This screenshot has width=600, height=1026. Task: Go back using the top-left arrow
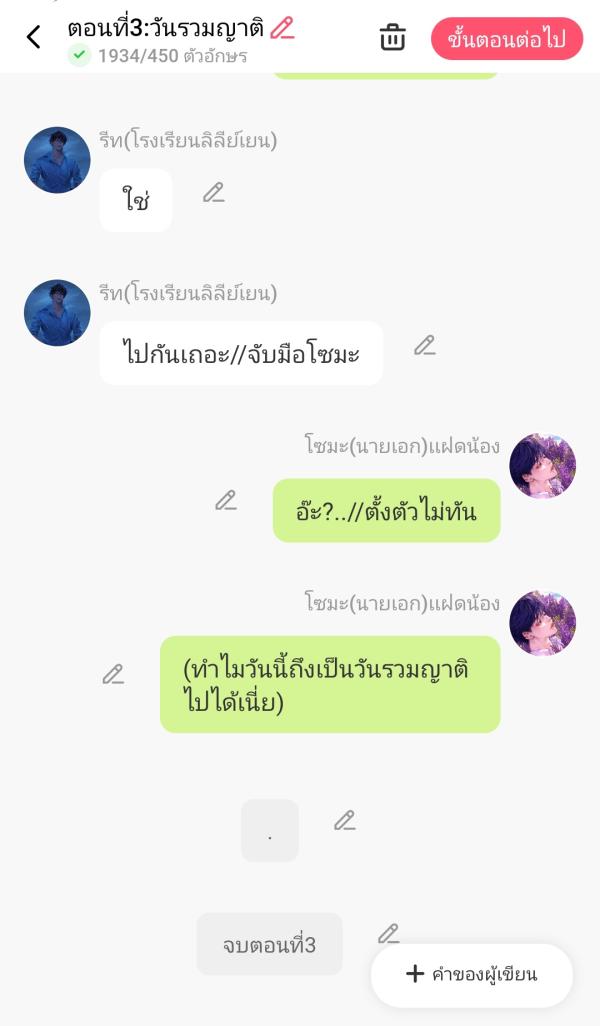pyautogui.click(x=34, y=38)
